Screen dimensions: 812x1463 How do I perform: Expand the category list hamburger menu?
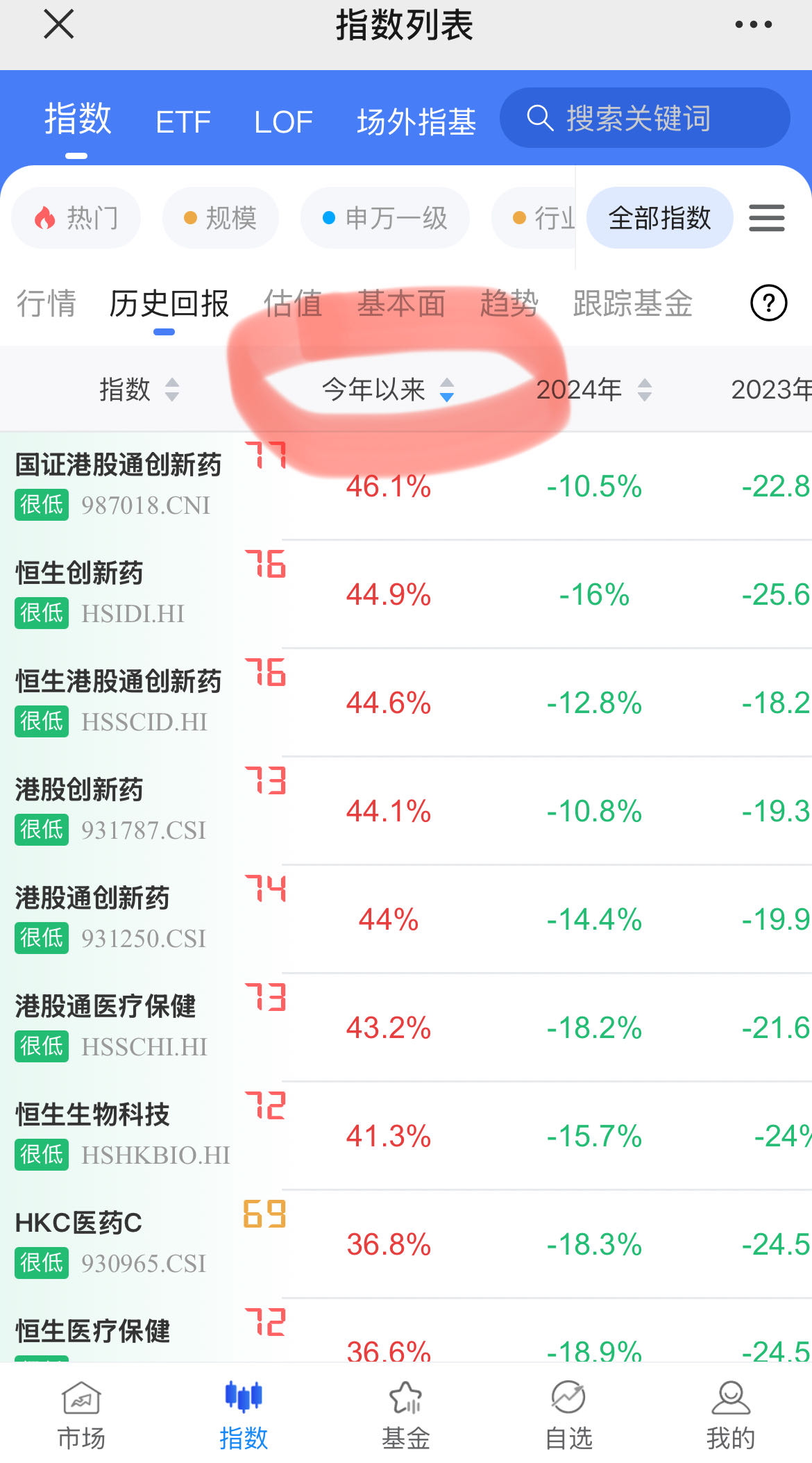tap(767, 218)
